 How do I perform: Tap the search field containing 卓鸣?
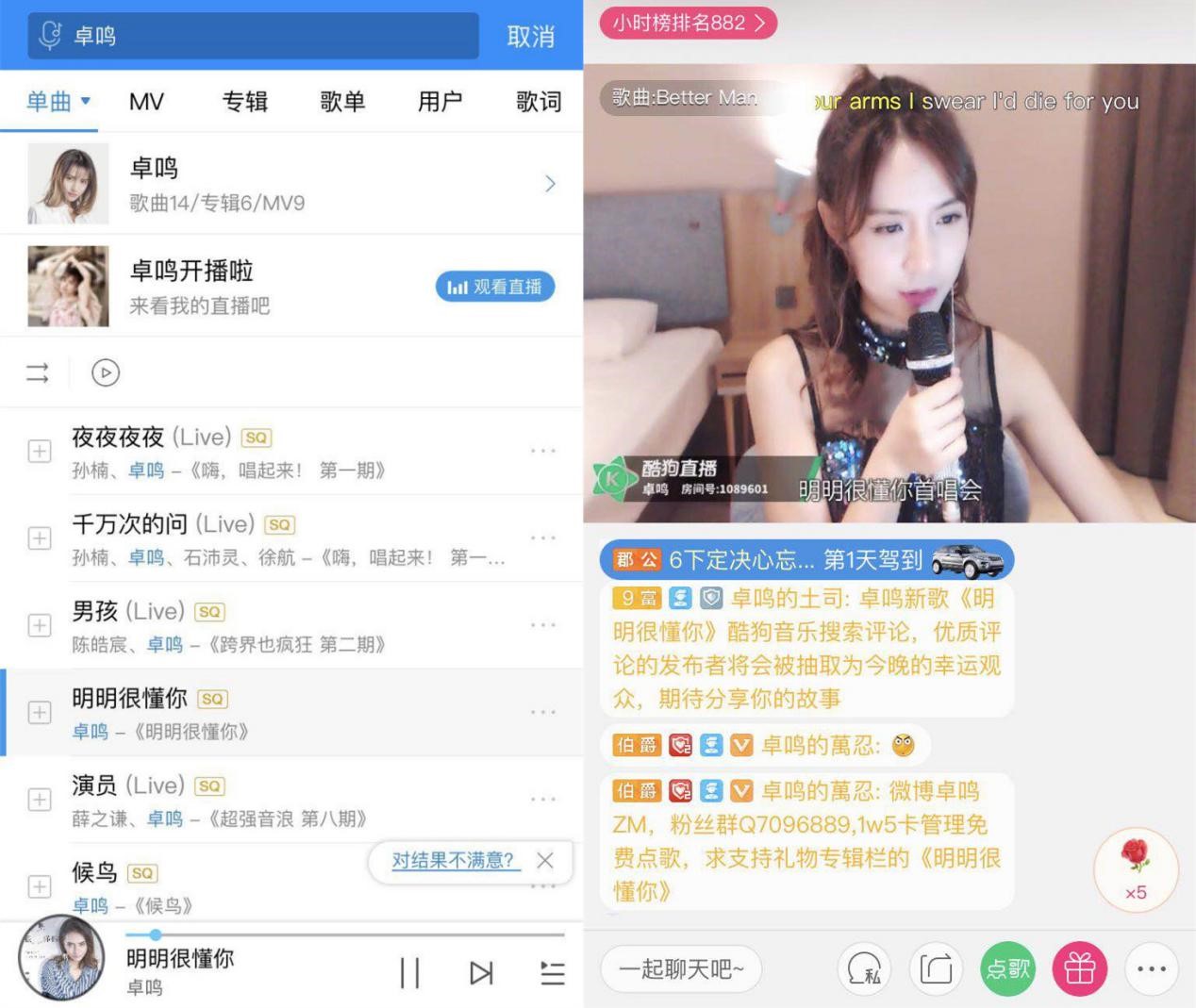pyautogui.click(x=253, y=37)
